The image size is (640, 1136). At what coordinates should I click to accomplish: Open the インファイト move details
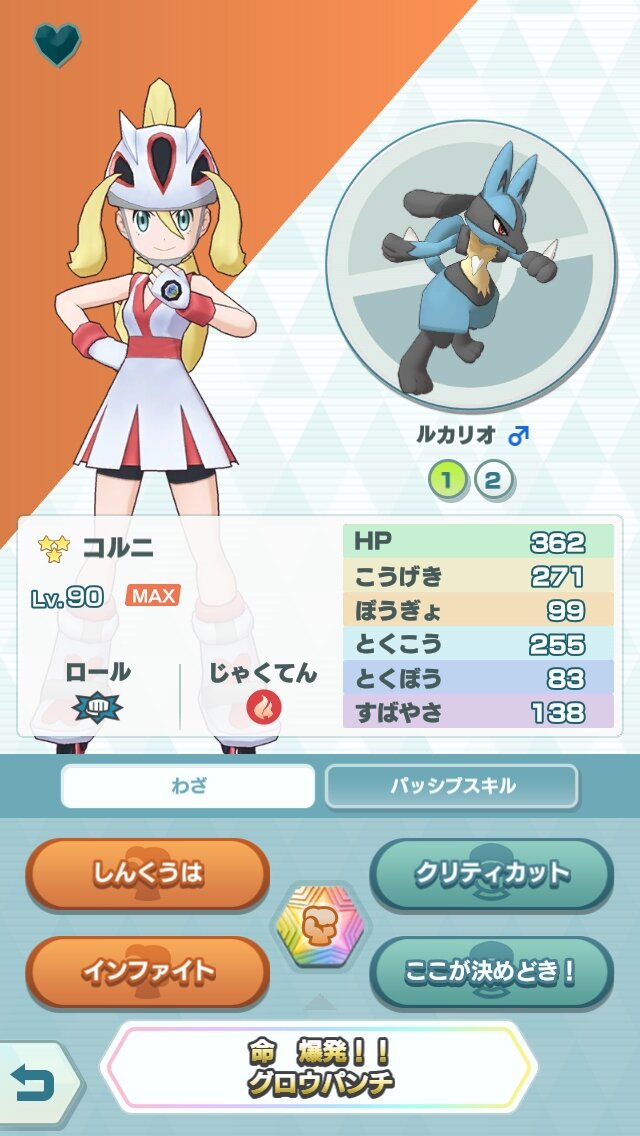point(148,971)
